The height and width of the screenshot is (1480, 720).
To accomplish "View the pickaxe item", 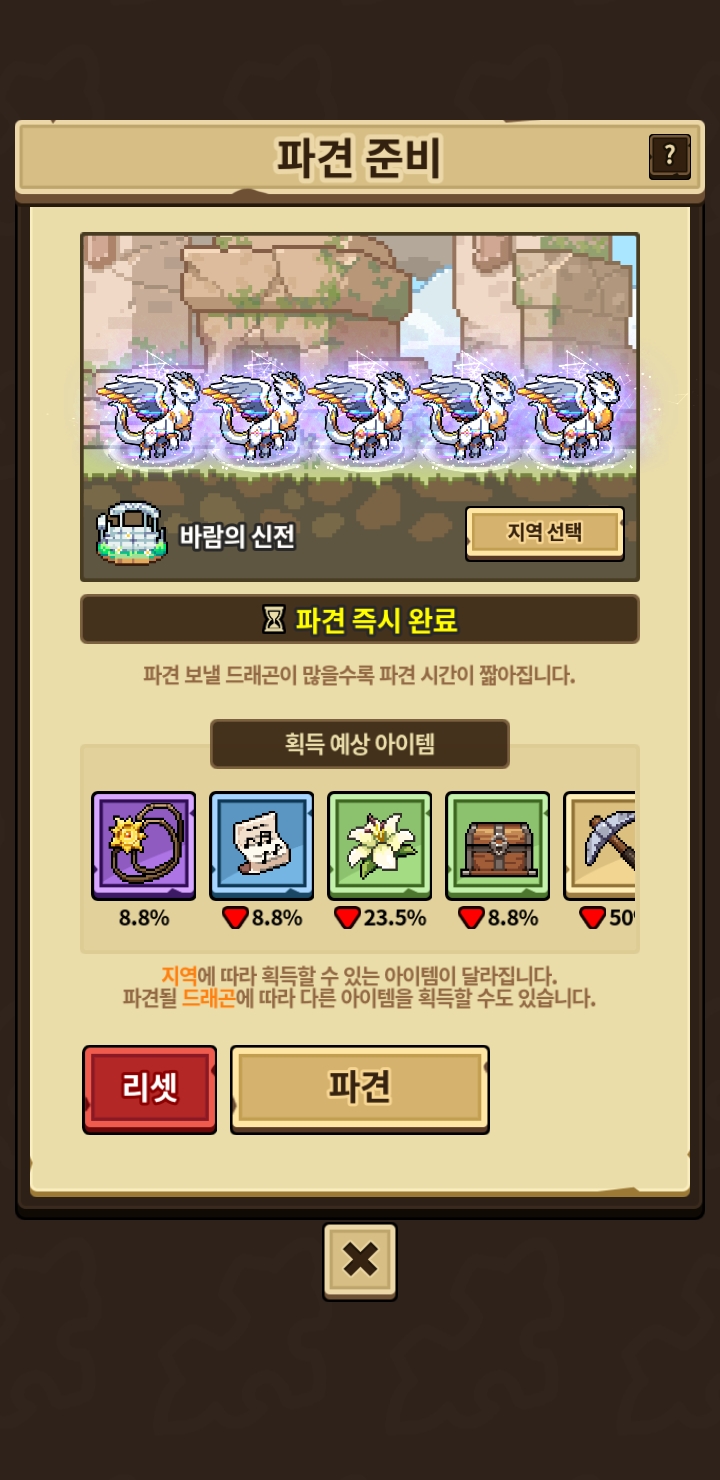I will click(x=602, y=845).
